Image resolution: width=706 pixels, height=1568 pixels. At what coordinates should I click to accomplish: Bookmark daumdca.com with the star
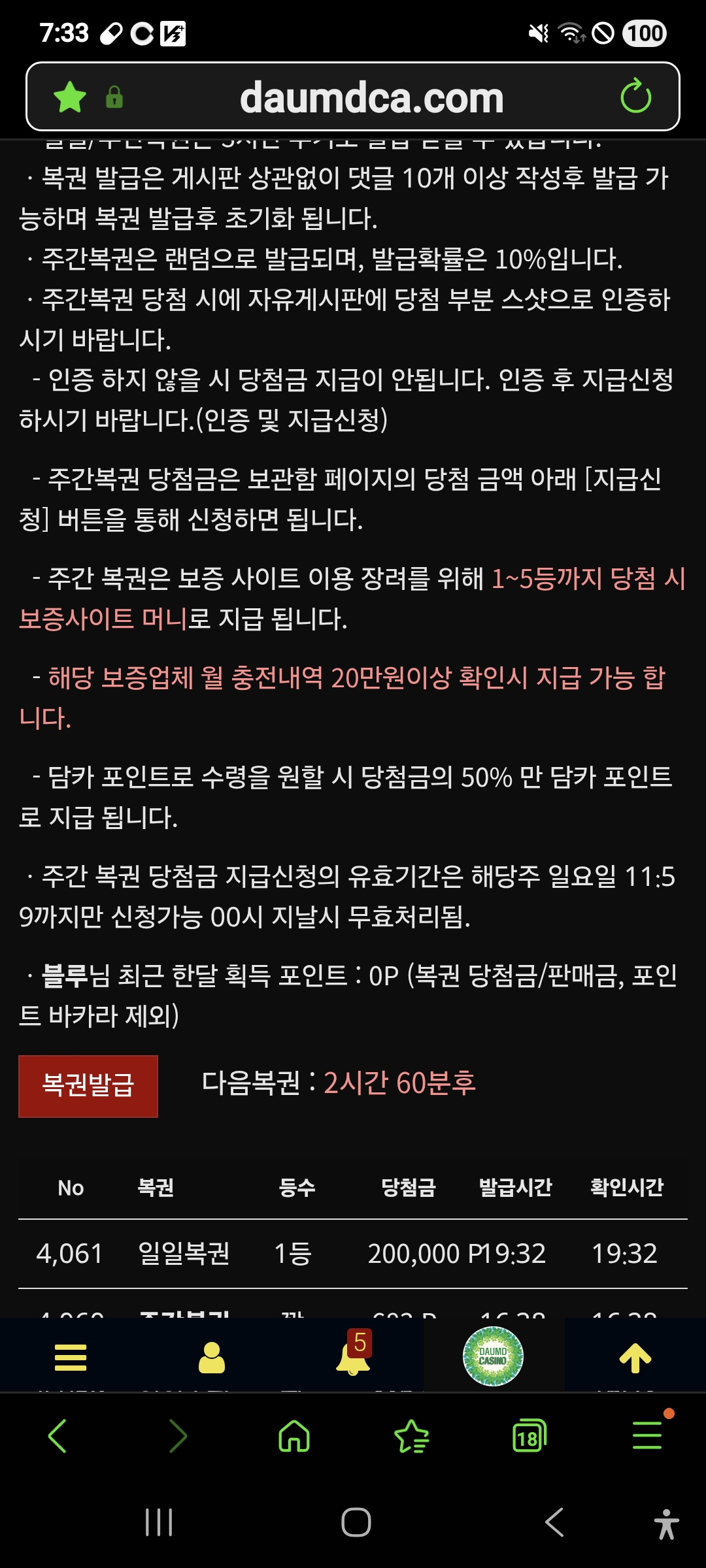(70, 97)
